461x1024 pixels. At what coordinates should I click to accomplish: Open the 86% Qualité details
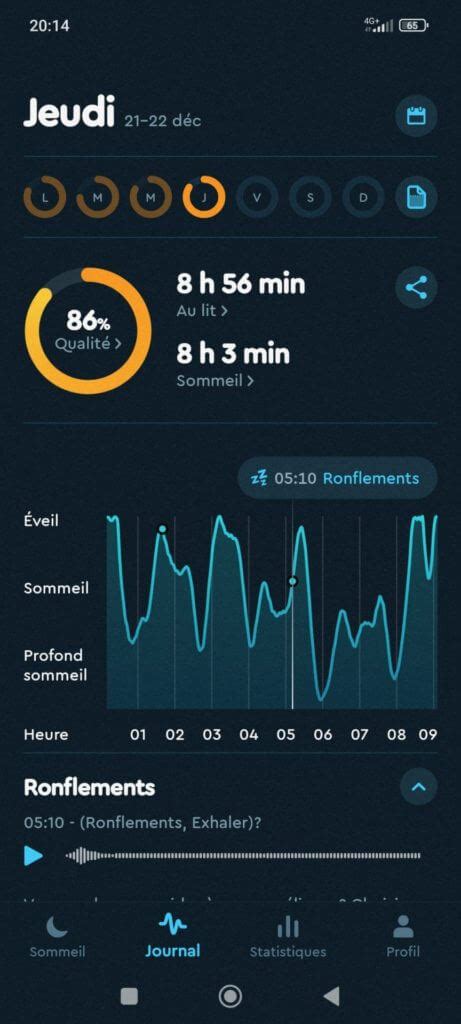[x=88, y=331]
